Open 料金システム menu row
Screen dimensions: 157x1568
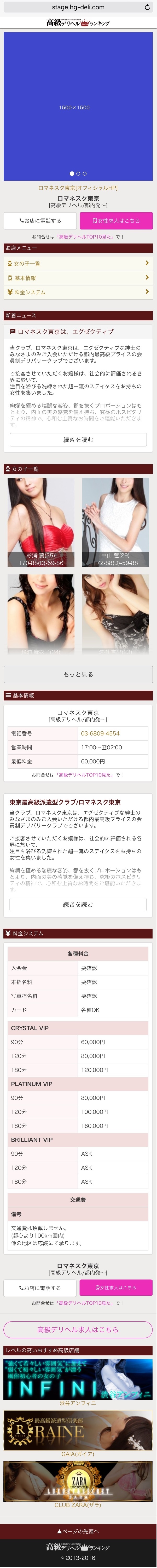[78, 292]
